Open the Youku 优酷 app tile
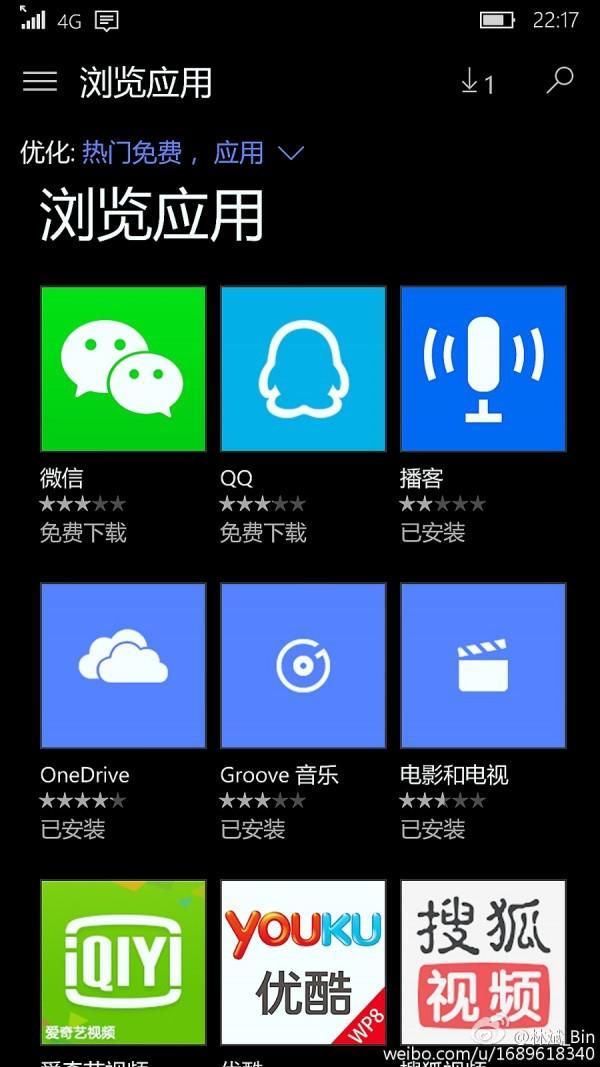Viewport: 600px width, 1067px height. tap(303, 962)
